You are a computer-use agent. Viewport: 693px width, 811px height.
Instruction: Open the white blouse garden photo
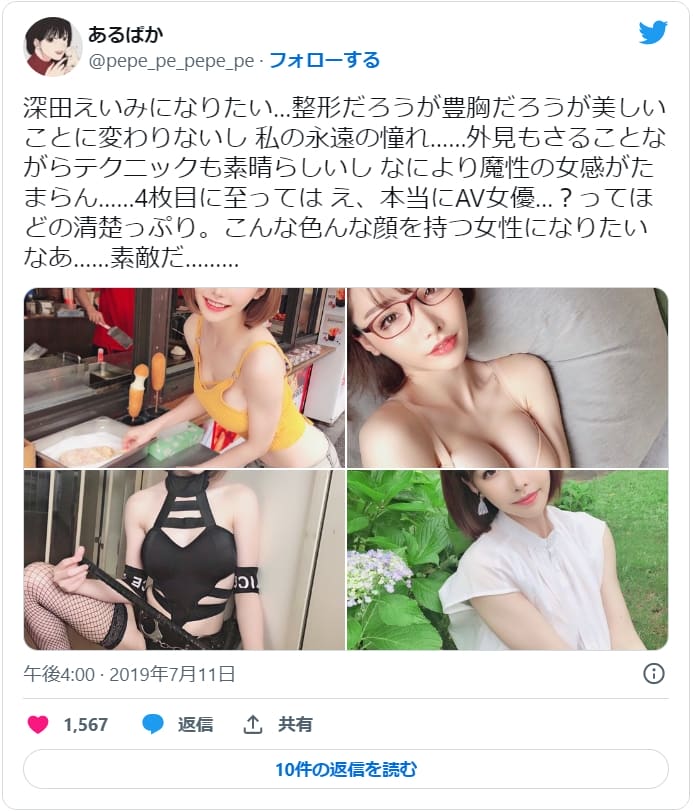click(507, 560)
